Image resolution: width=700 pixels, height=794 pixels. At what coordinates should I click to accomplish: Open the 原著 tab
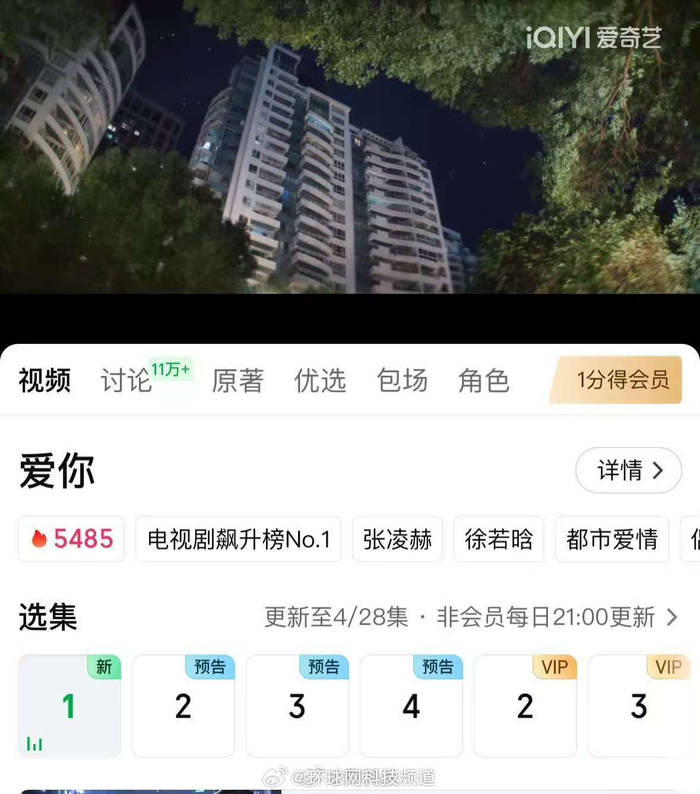(238, 381)
